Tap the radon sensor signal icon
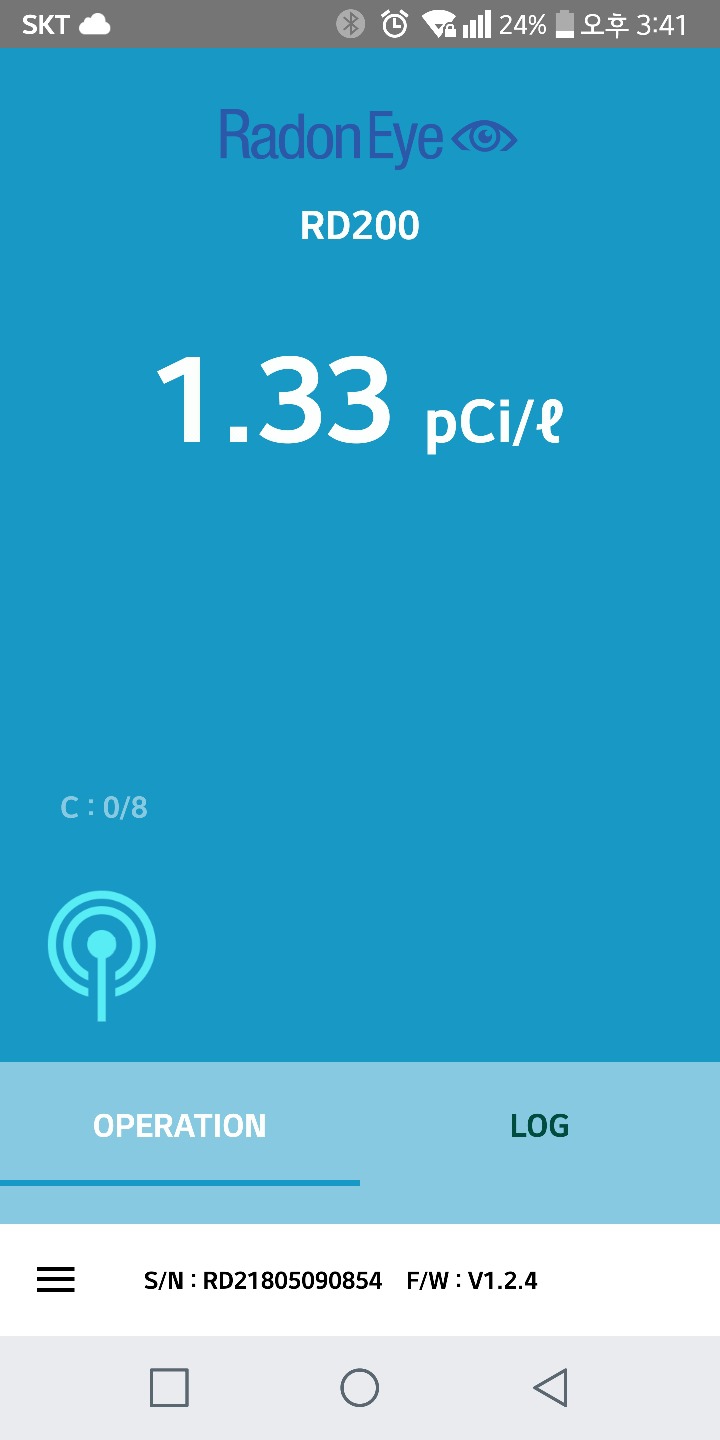 click(101, 954)
